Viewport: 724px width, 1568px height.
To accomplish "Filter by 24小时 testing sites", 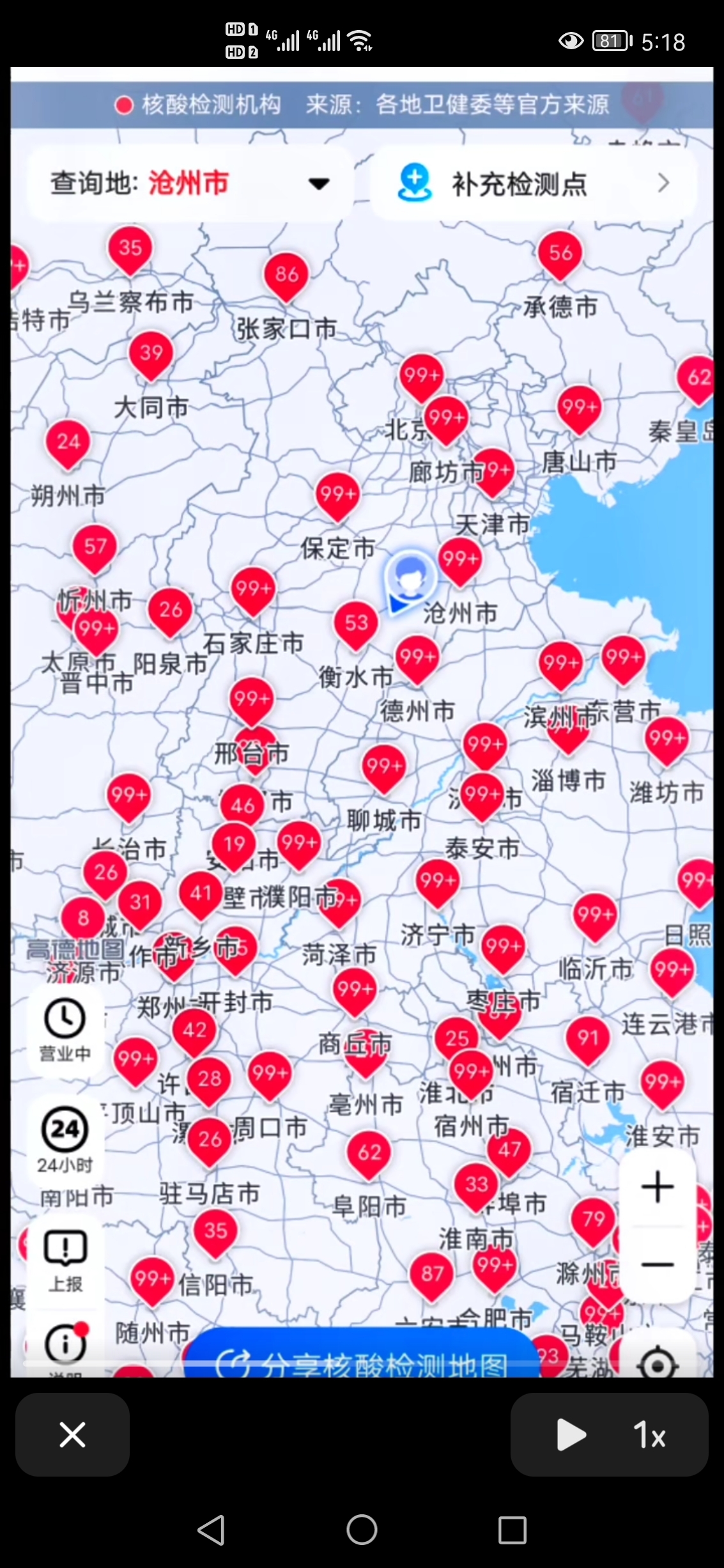I will click(65, 1139).
